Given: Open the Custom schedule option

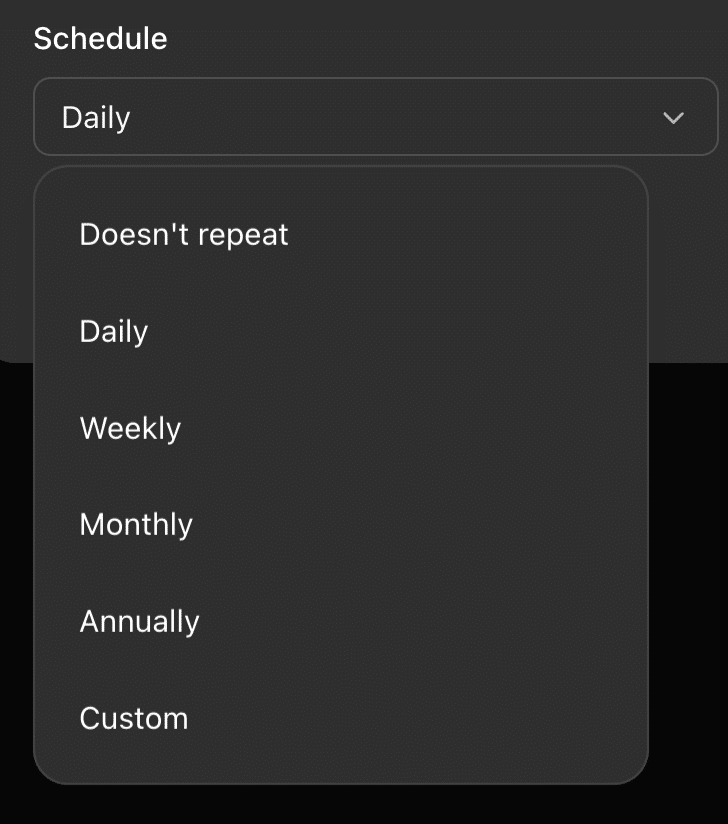Looking at the screenshot, I should [134, 718].
